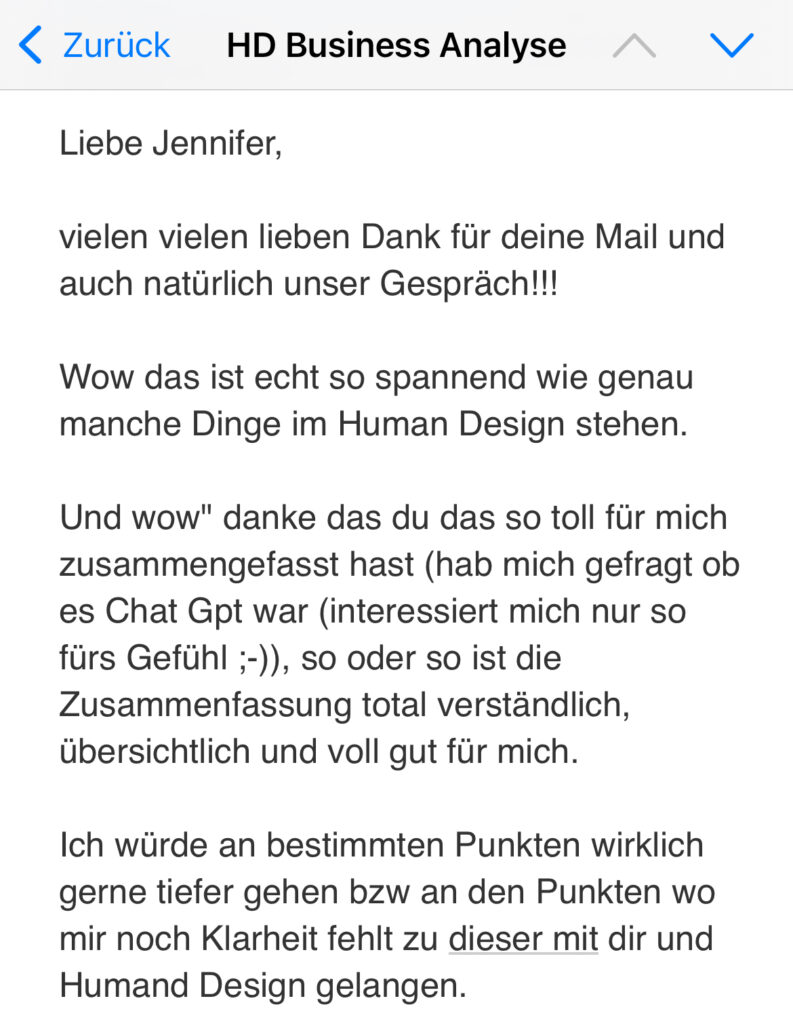Jump to the next message with down arrow
Viewport: 793px width, 1024px height.
coord(731,45)
